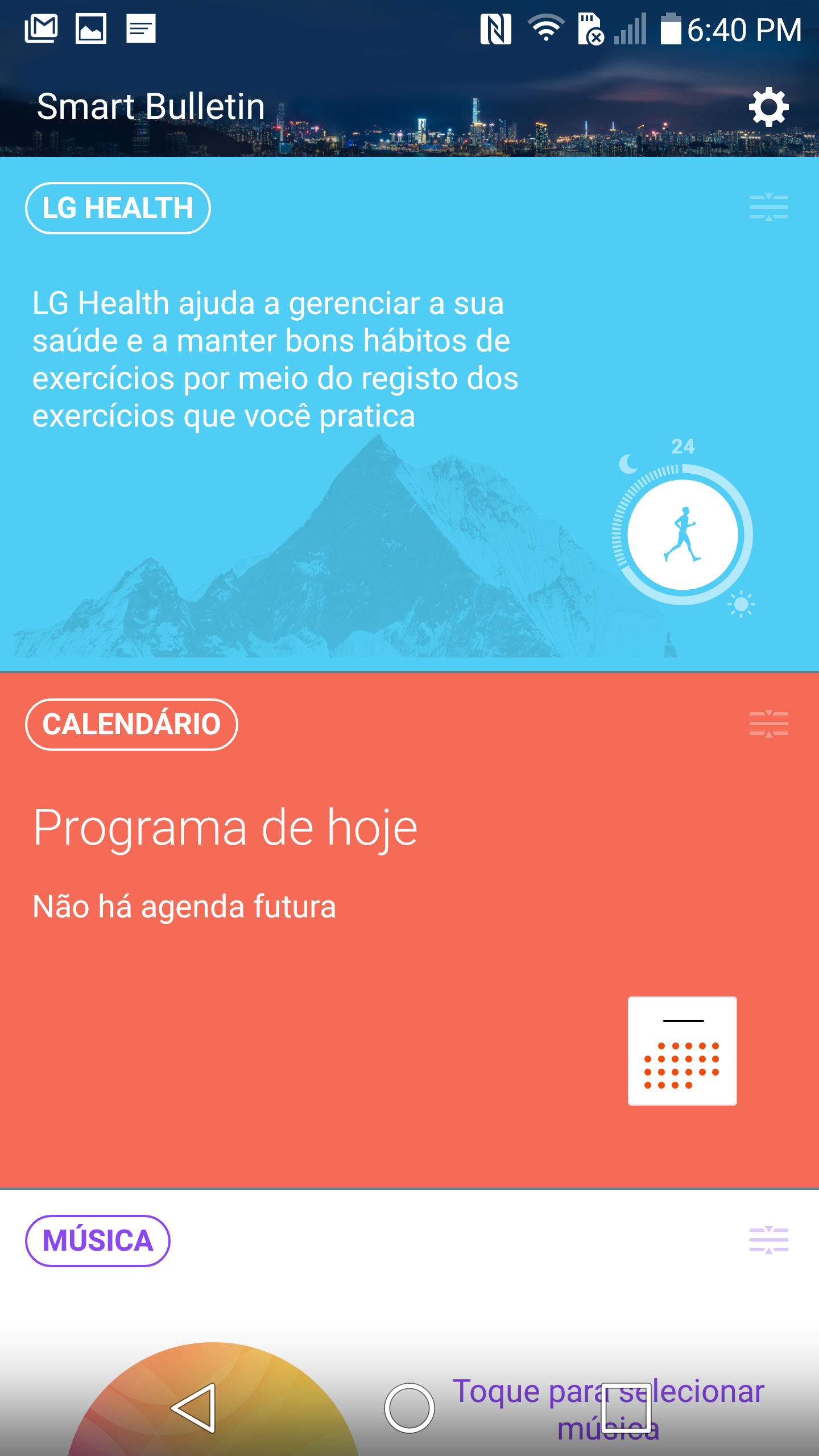Tap the LG Health running activity circle
This screenshot has height=1456, width=819.
click(682, 535)
